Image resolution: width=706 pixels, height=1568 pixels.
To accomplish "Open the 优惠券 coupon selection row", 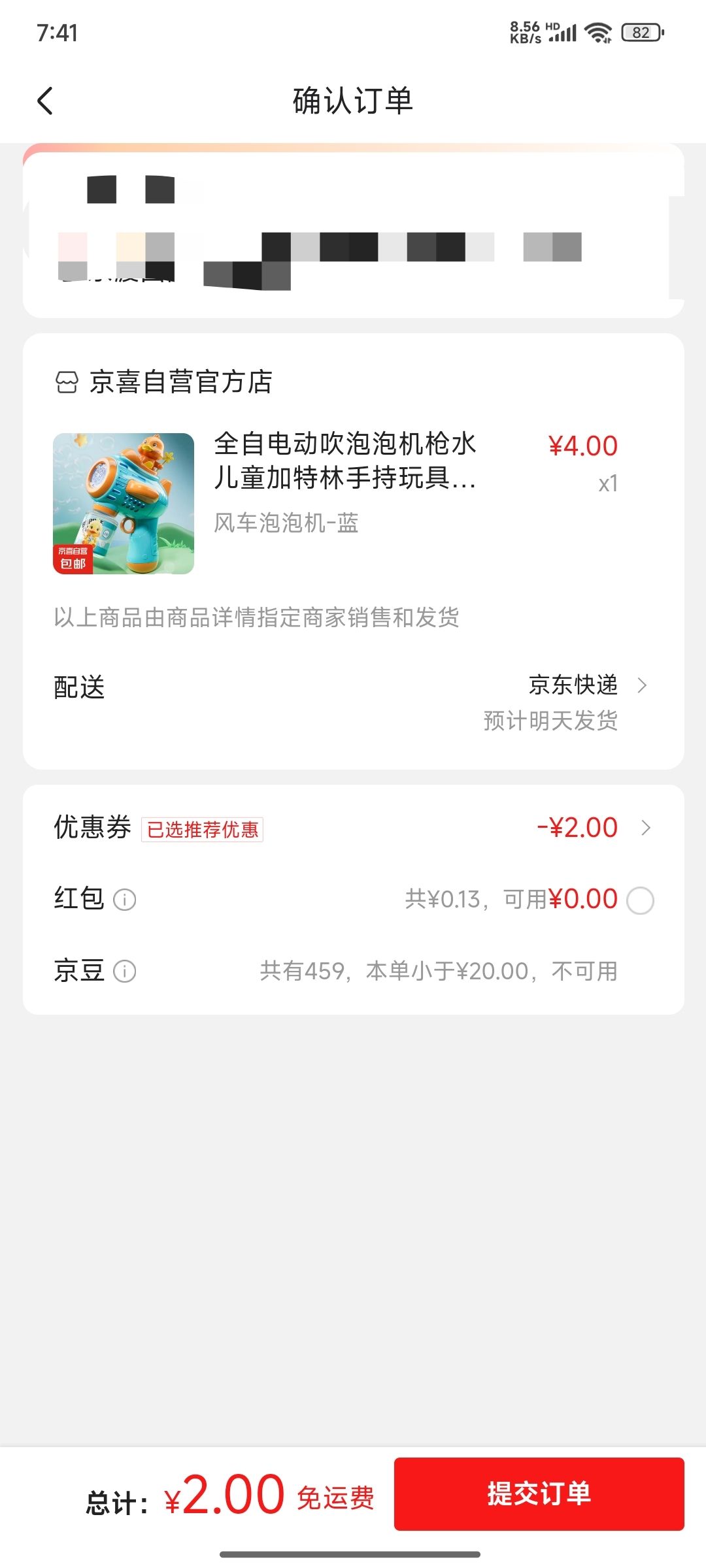I will 353,828.
